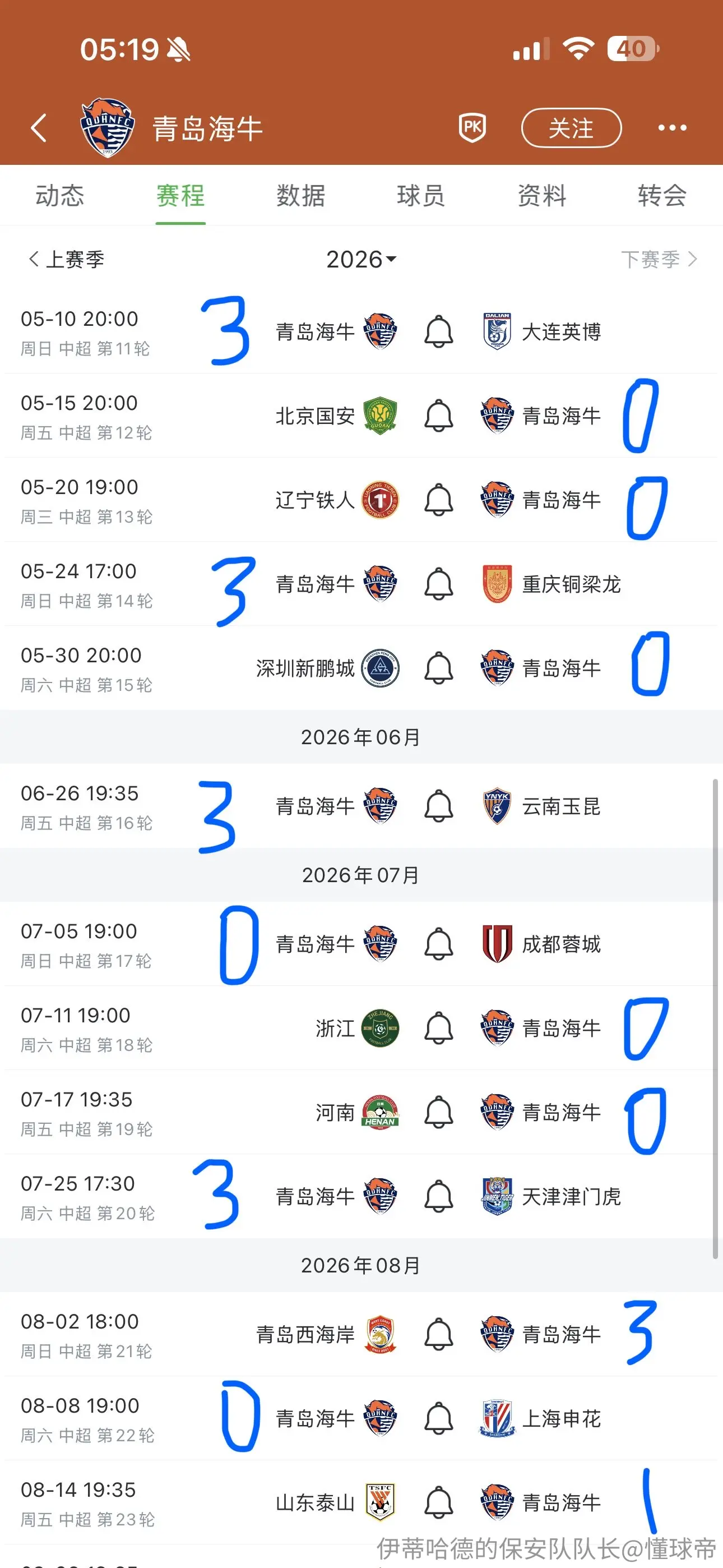
Task: Switch to the 动态 tab
Action: pos(59,195)
